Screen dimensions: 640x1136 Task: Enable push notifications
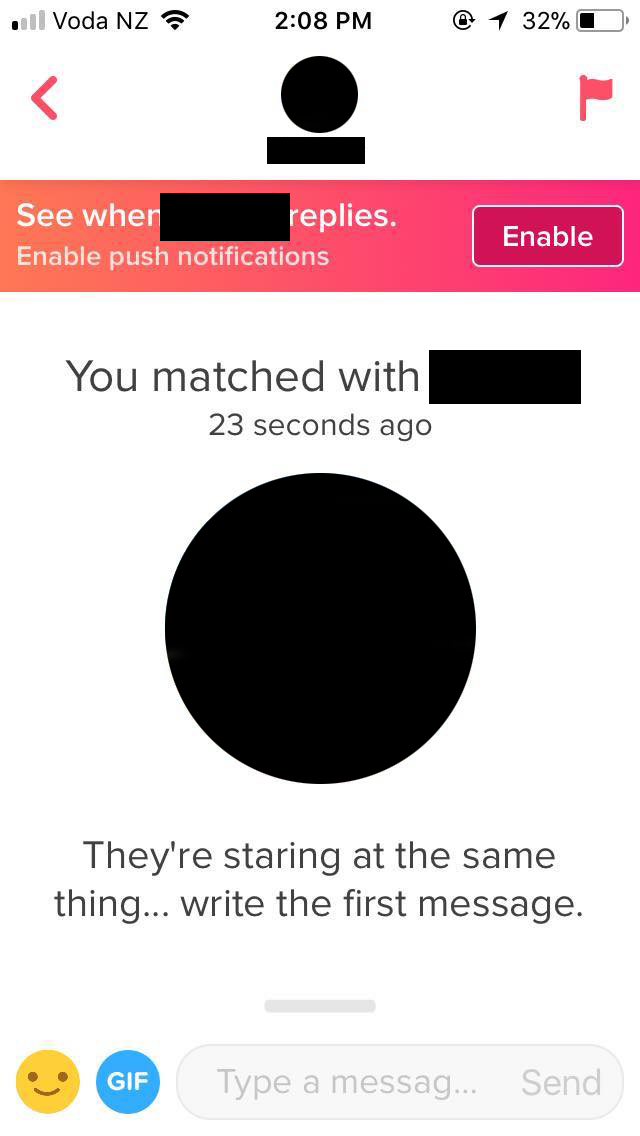pyautogui.click(x=547, y=236)
